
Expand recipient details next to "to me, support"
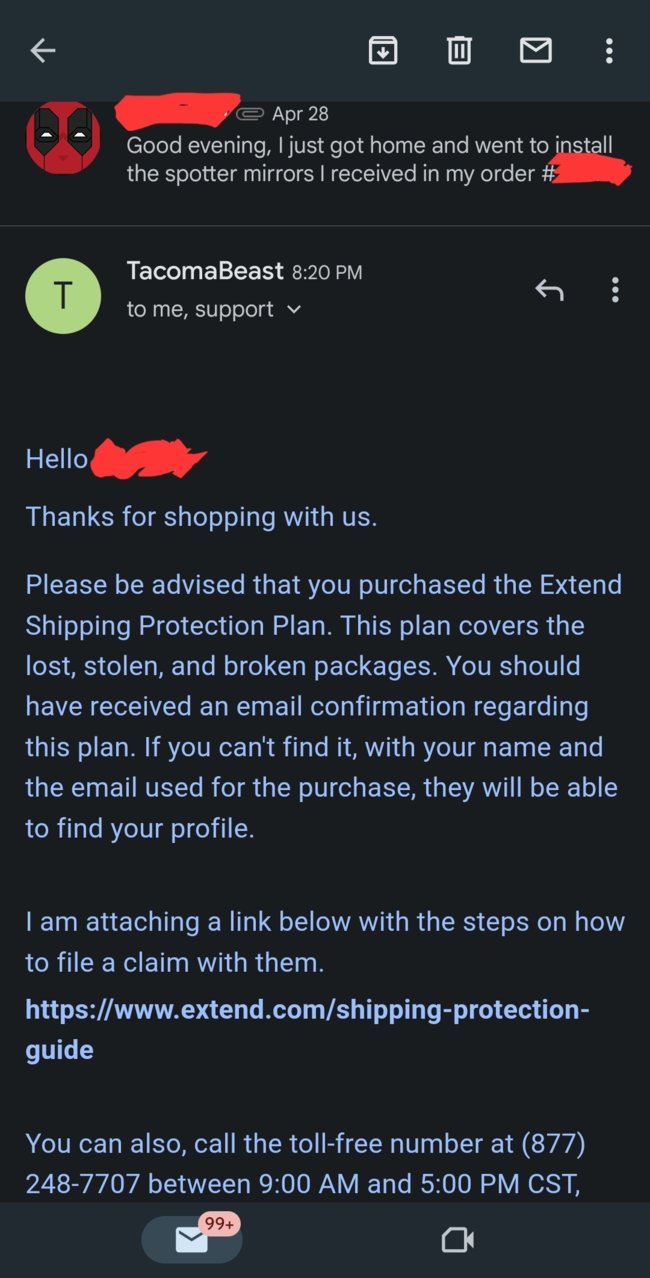click(x=293, y=310)
